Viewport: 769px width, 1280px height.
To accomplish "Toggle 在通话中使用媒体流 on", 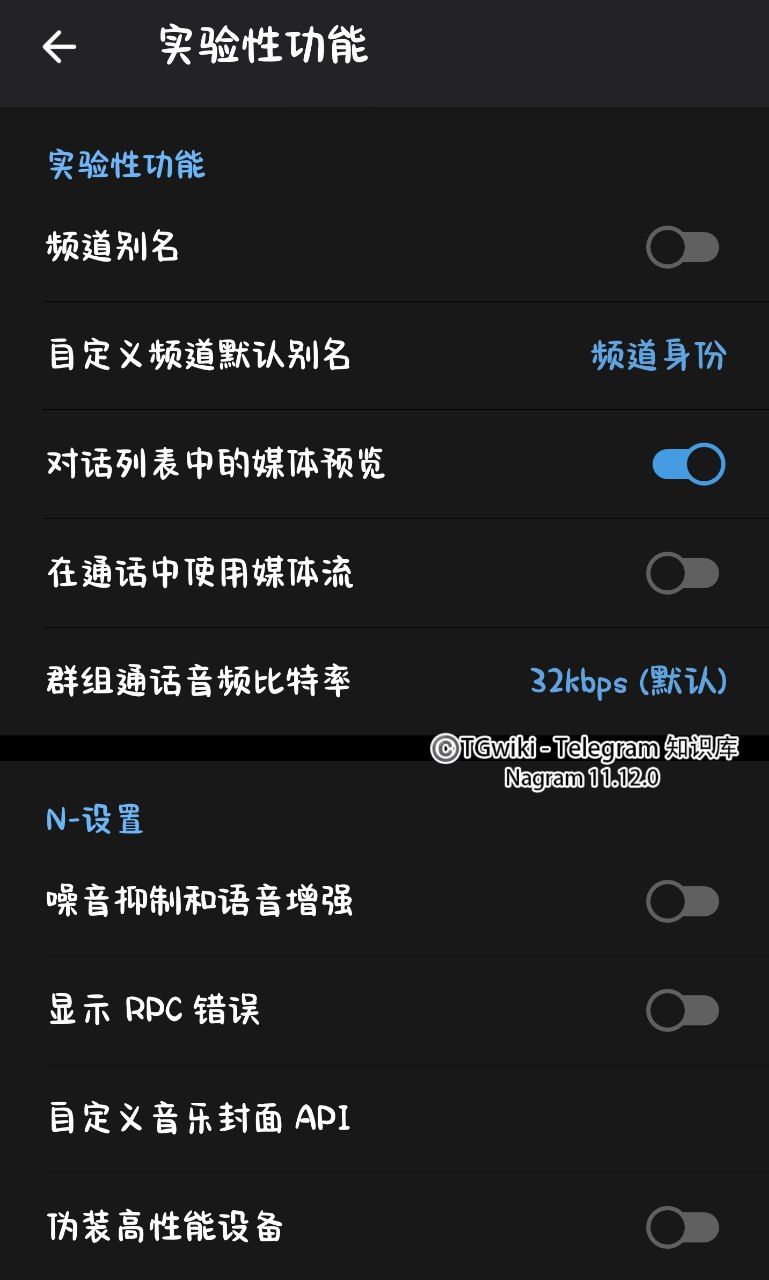I will pyautogui.click(x=683, y=573).
